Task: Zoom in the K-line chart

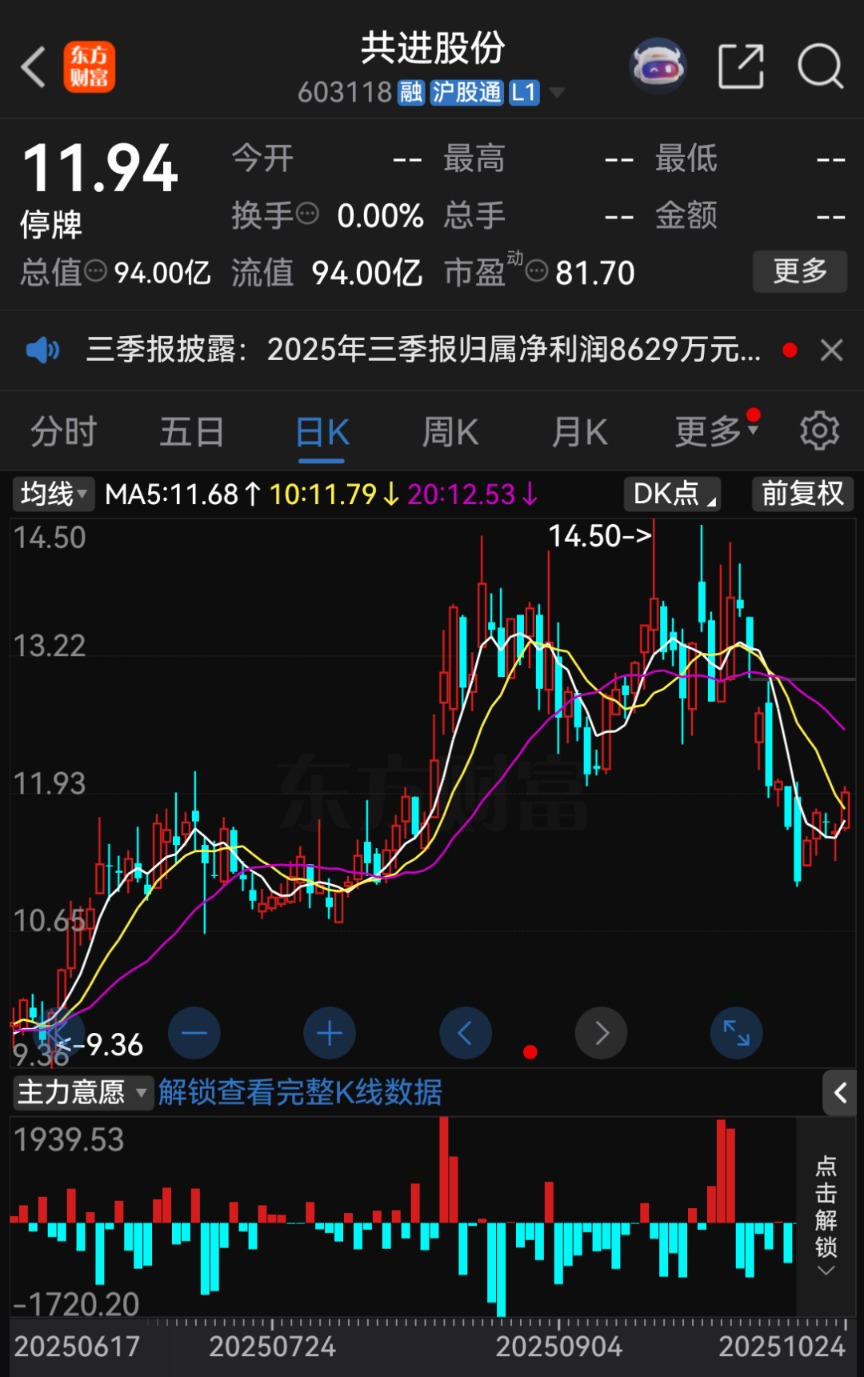Action: click(329, 1033)
